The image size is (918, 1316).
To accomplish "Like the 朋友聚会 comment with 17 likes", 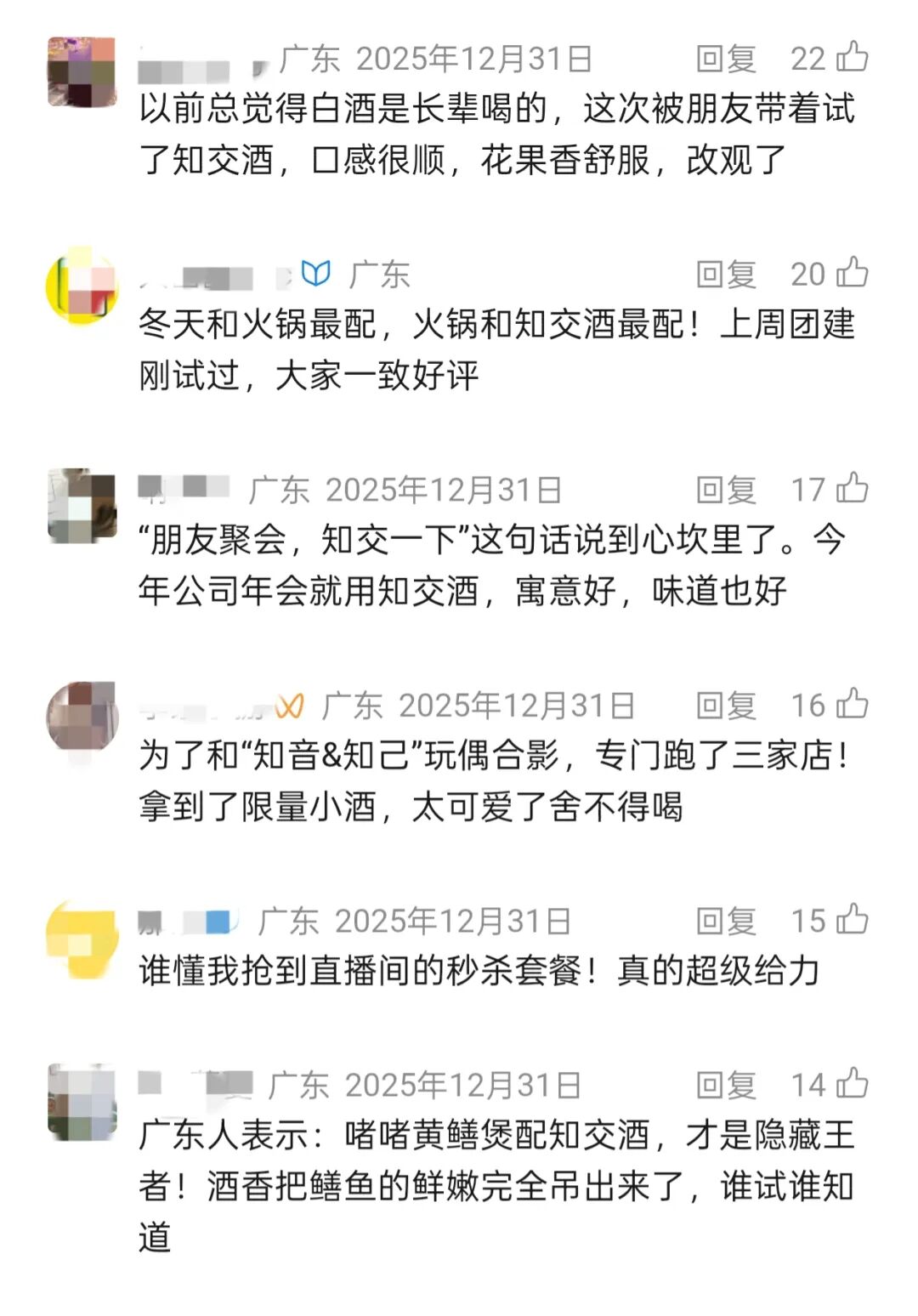I will pyautogui.click(x=853, y=489).
